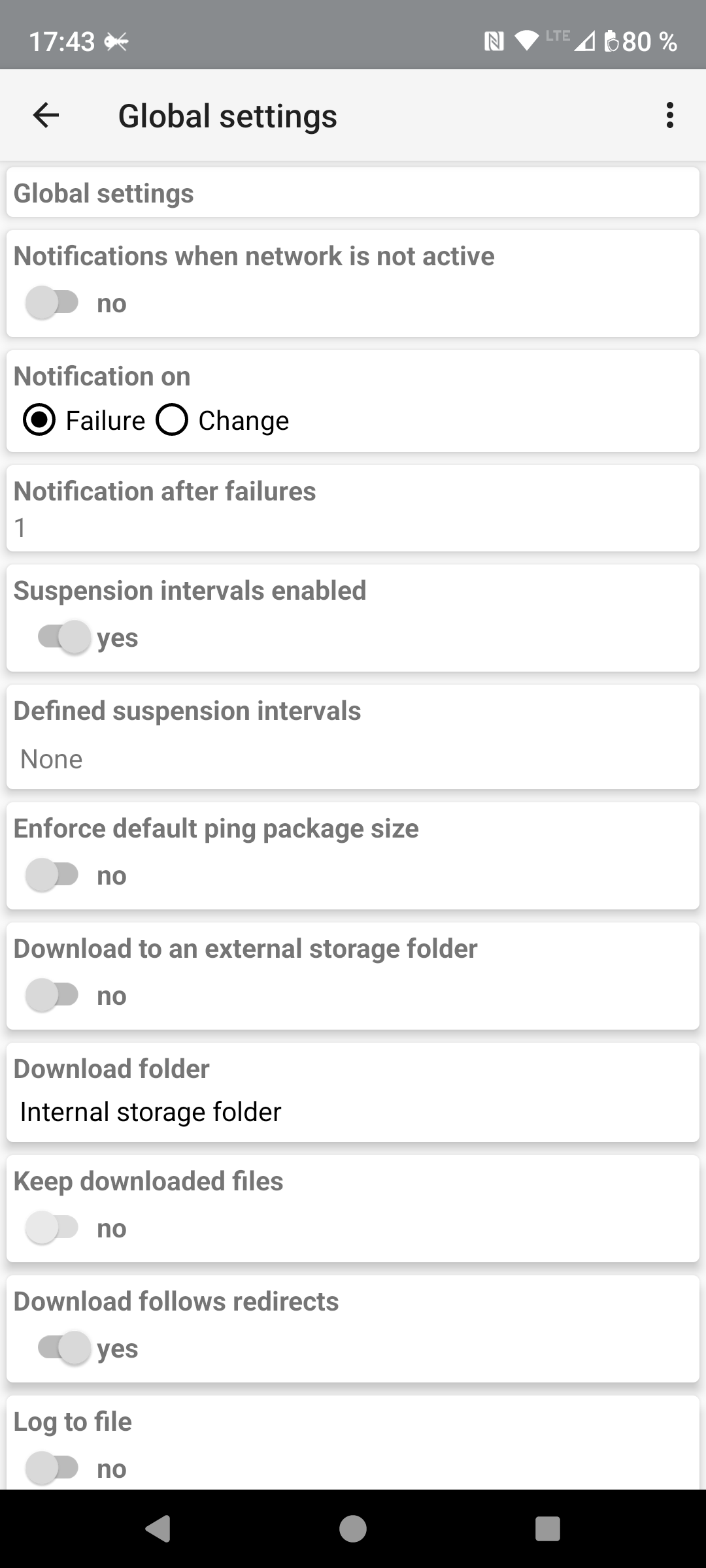Turn on download to external storage folder
This screenshot has width=706, height=1568.
(52, 996)
